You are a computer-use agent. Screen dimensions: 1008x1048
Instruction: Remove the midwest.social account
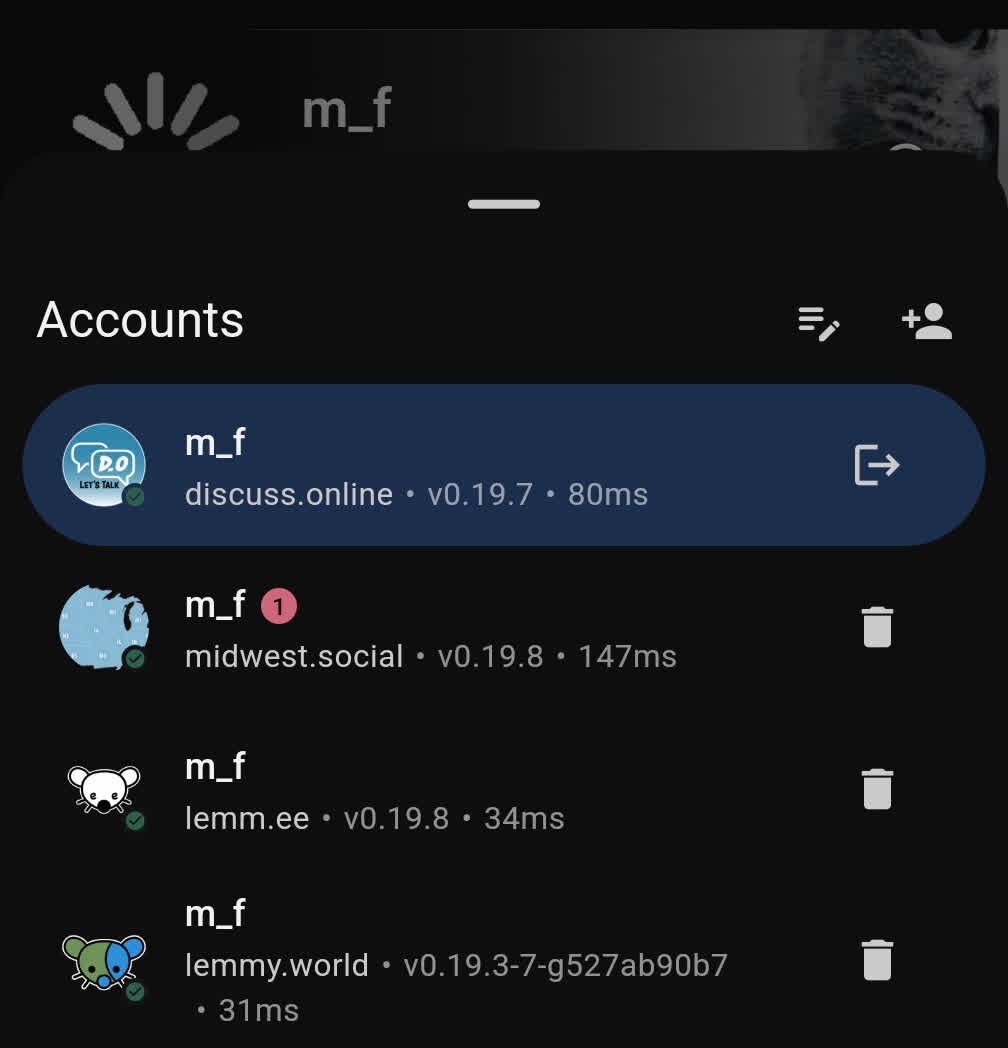tap(877, 627)
